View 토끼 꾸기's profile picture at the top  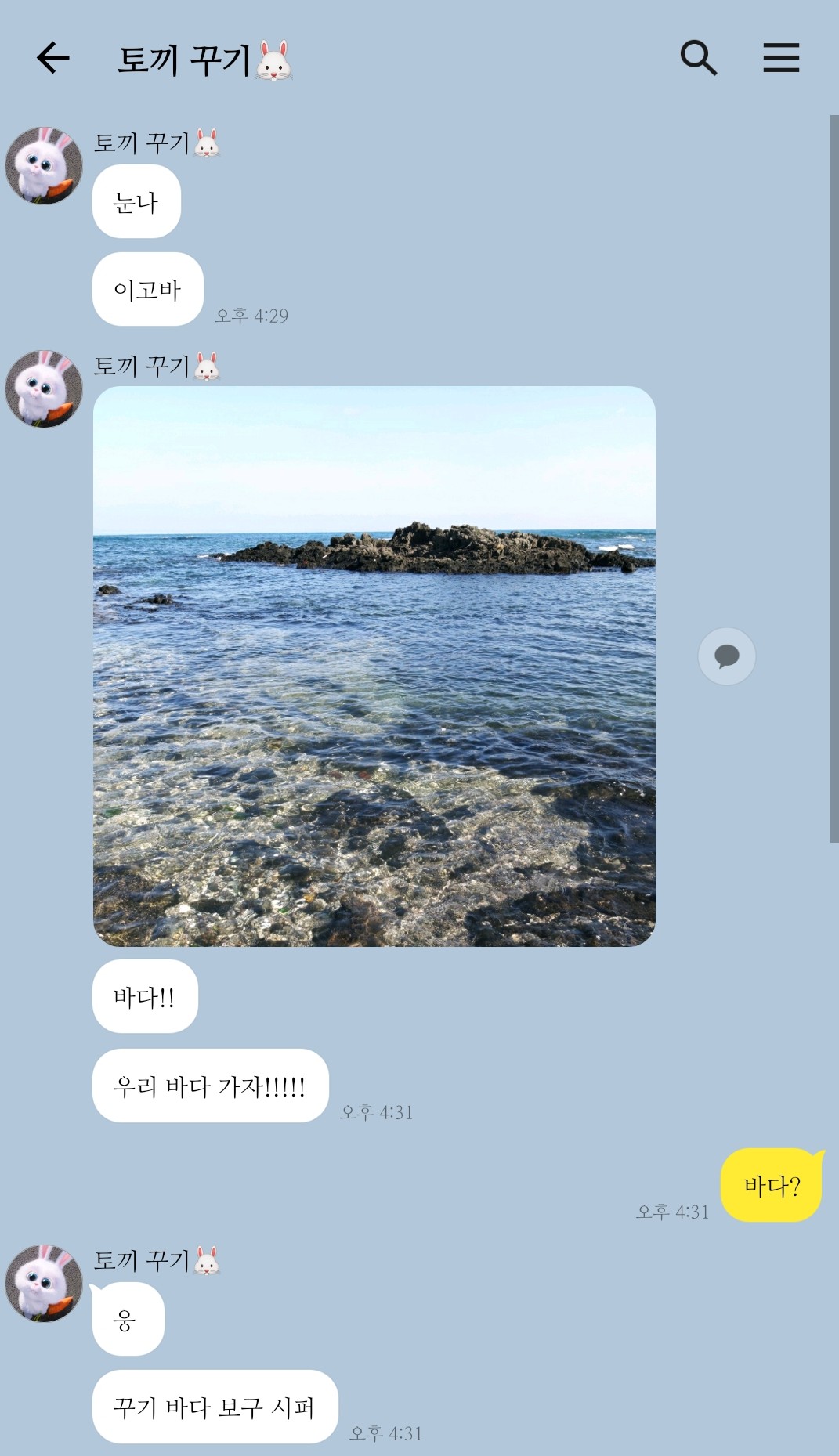click(44, 166)
